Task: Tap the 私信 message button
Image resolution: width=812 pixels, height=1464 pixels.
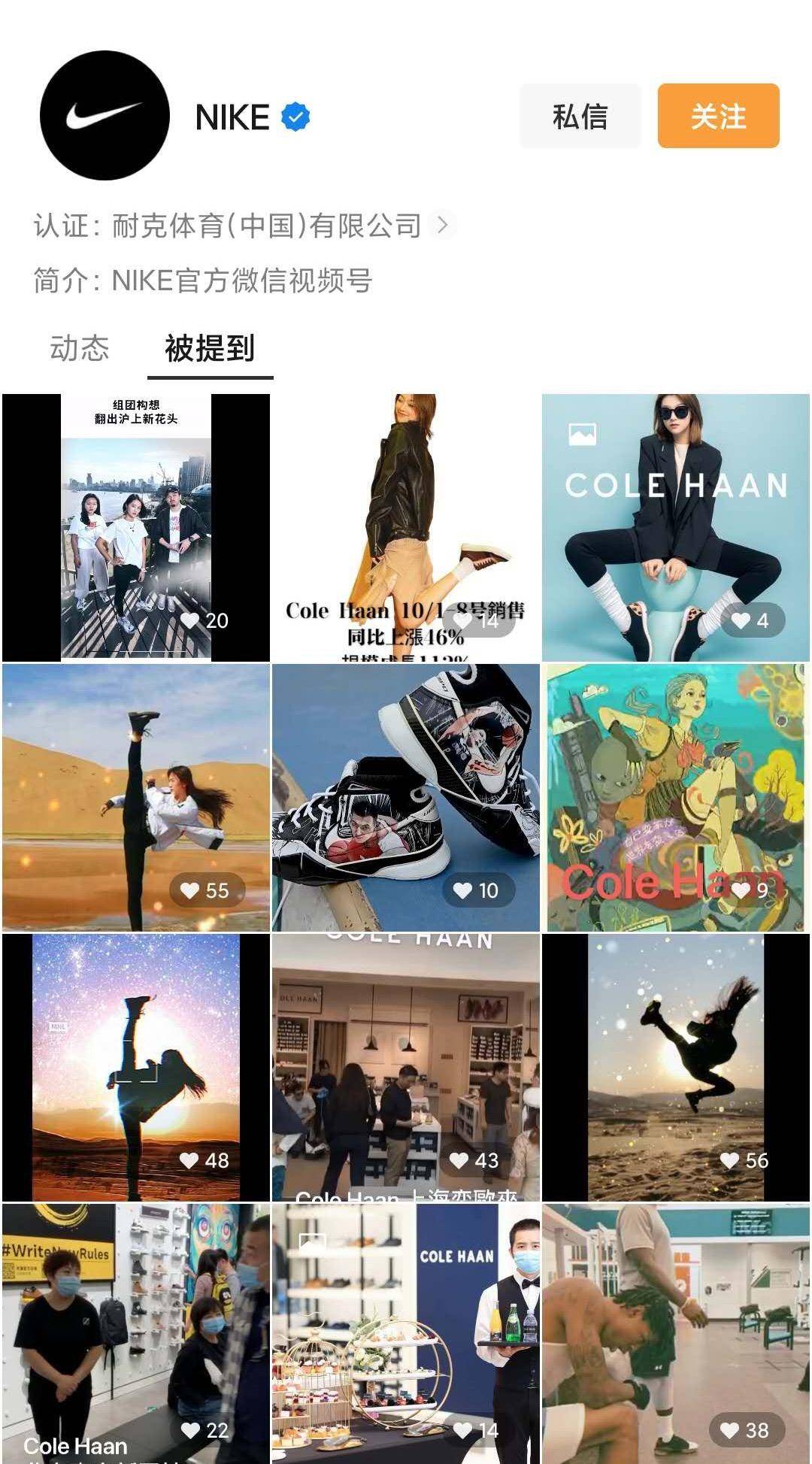Action: [x=579, y=117]
